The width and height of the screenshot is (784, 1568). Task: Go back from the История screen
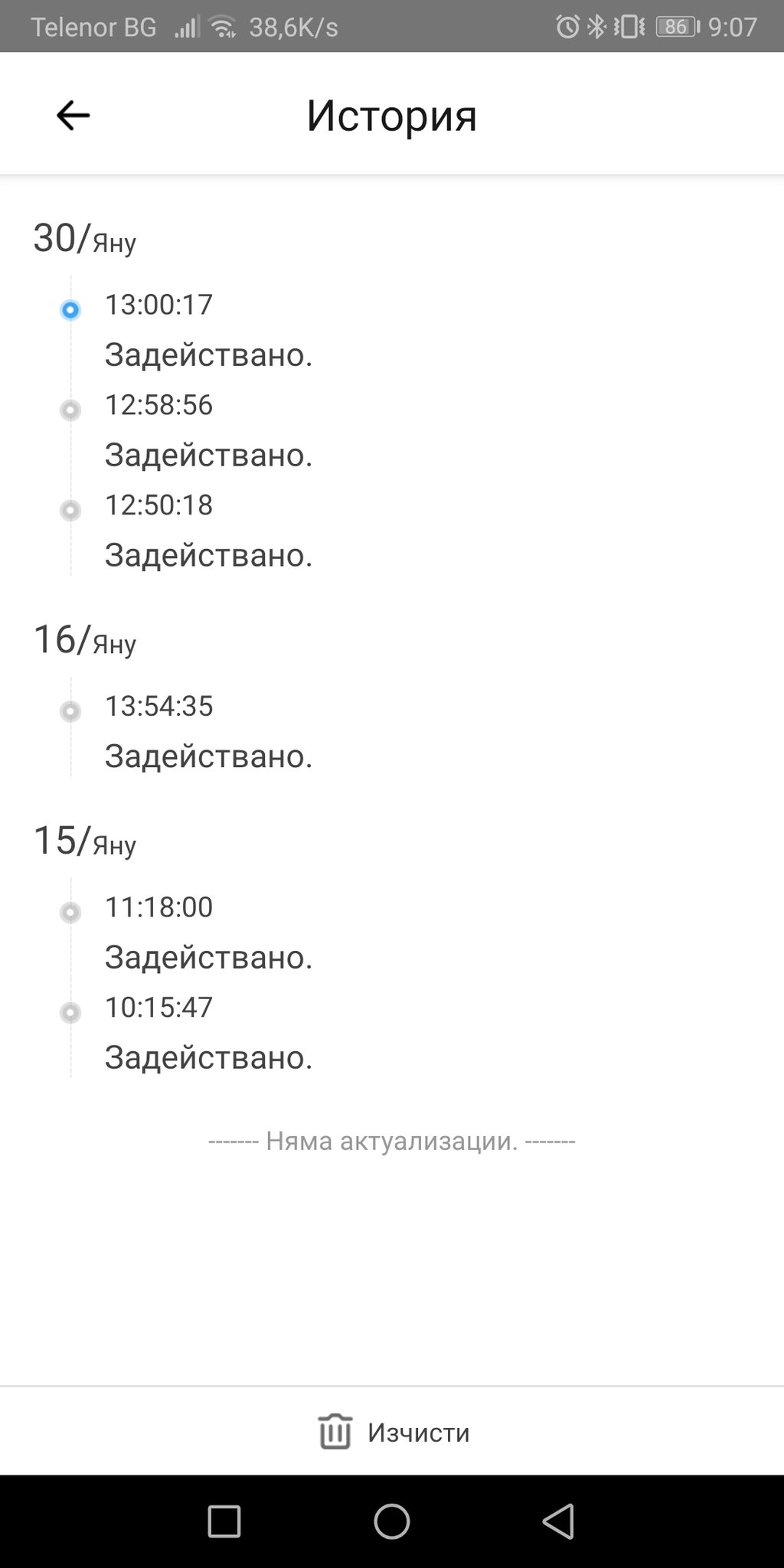(73, 116)
